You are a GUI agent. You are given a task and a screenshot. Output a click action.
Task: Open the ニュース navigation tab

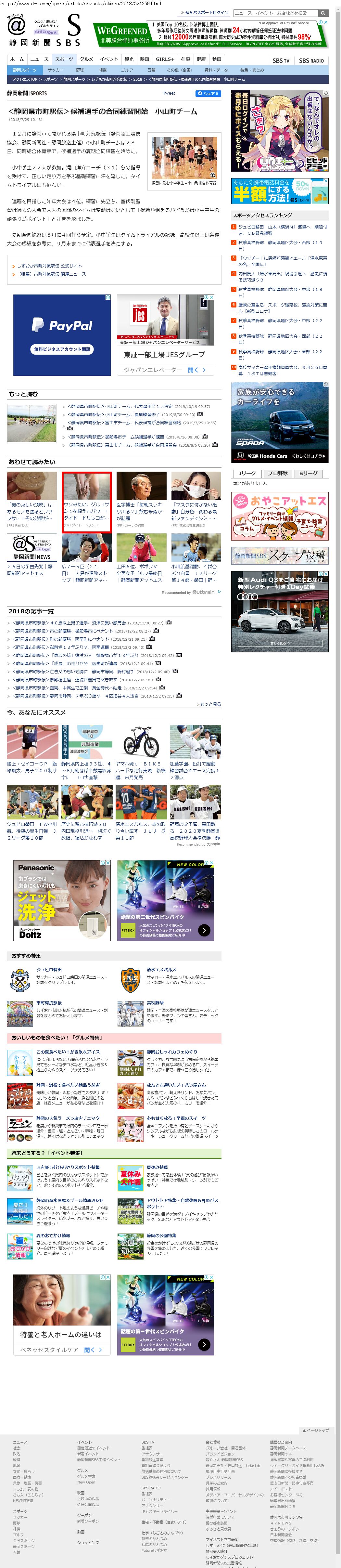[x=40, y=59]
